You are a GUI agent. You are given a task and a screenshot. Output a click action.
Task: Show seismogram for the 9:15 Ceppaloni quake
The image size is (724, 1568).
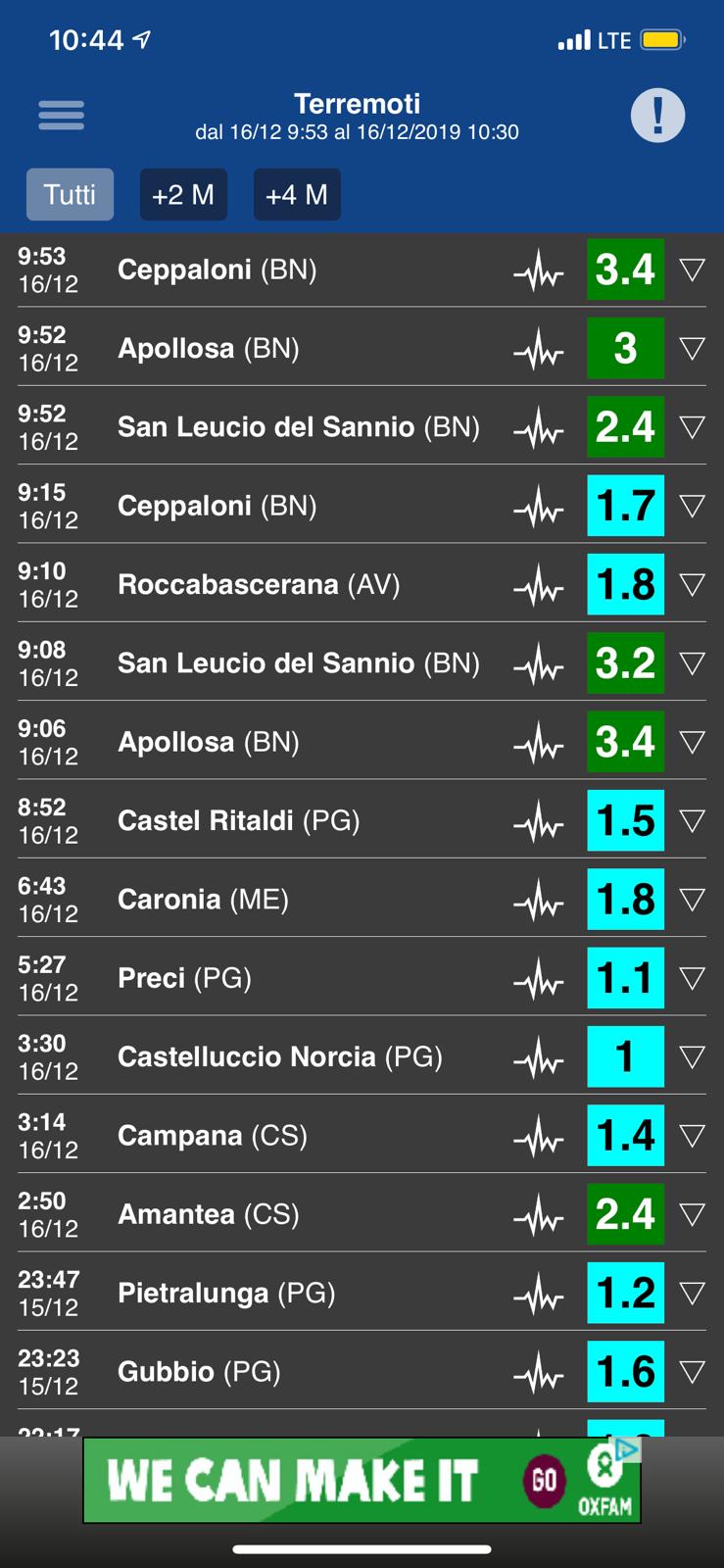click(538, 507)
